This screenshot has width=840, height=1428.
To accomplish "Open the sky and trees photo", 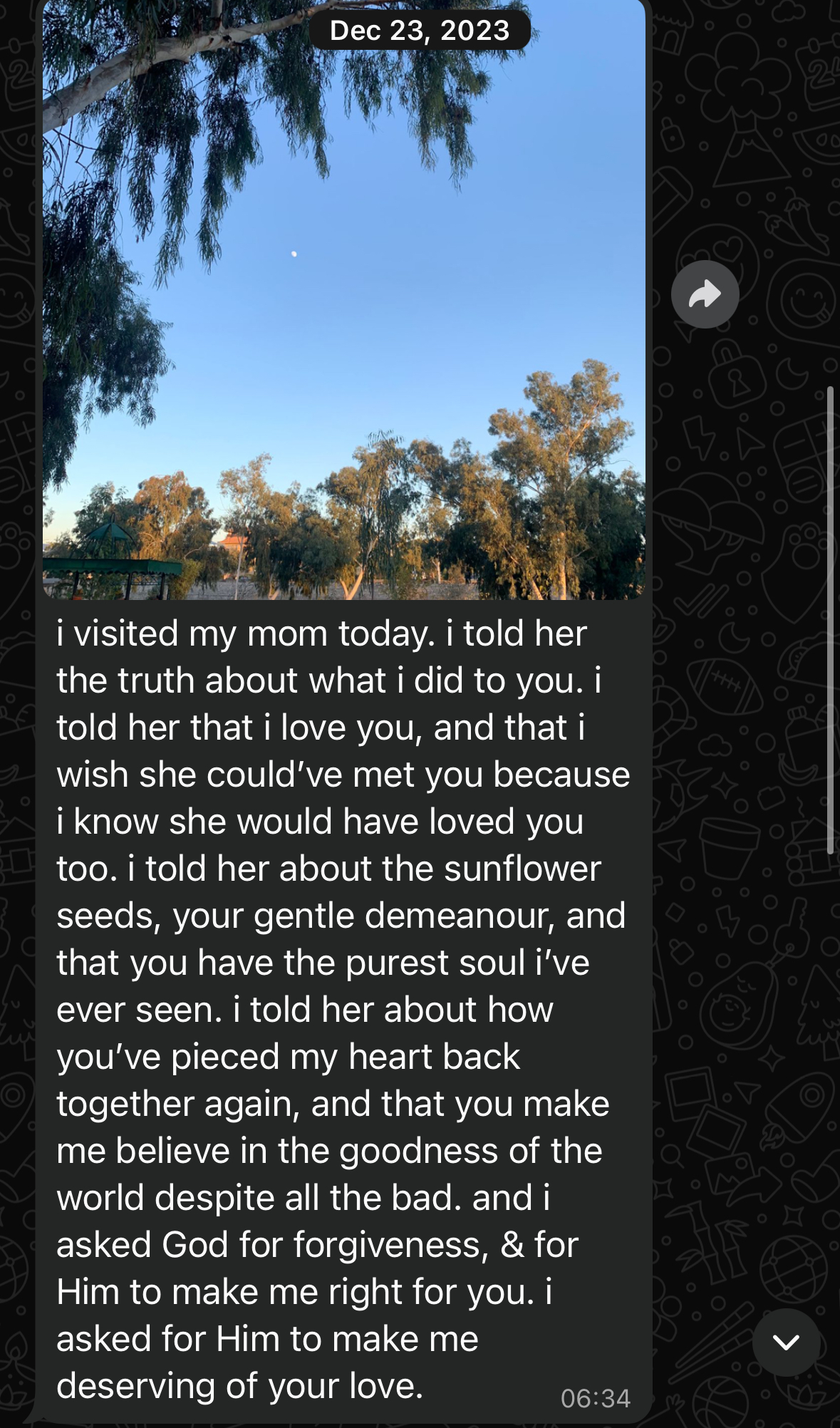I will click(x=343, y=306).
